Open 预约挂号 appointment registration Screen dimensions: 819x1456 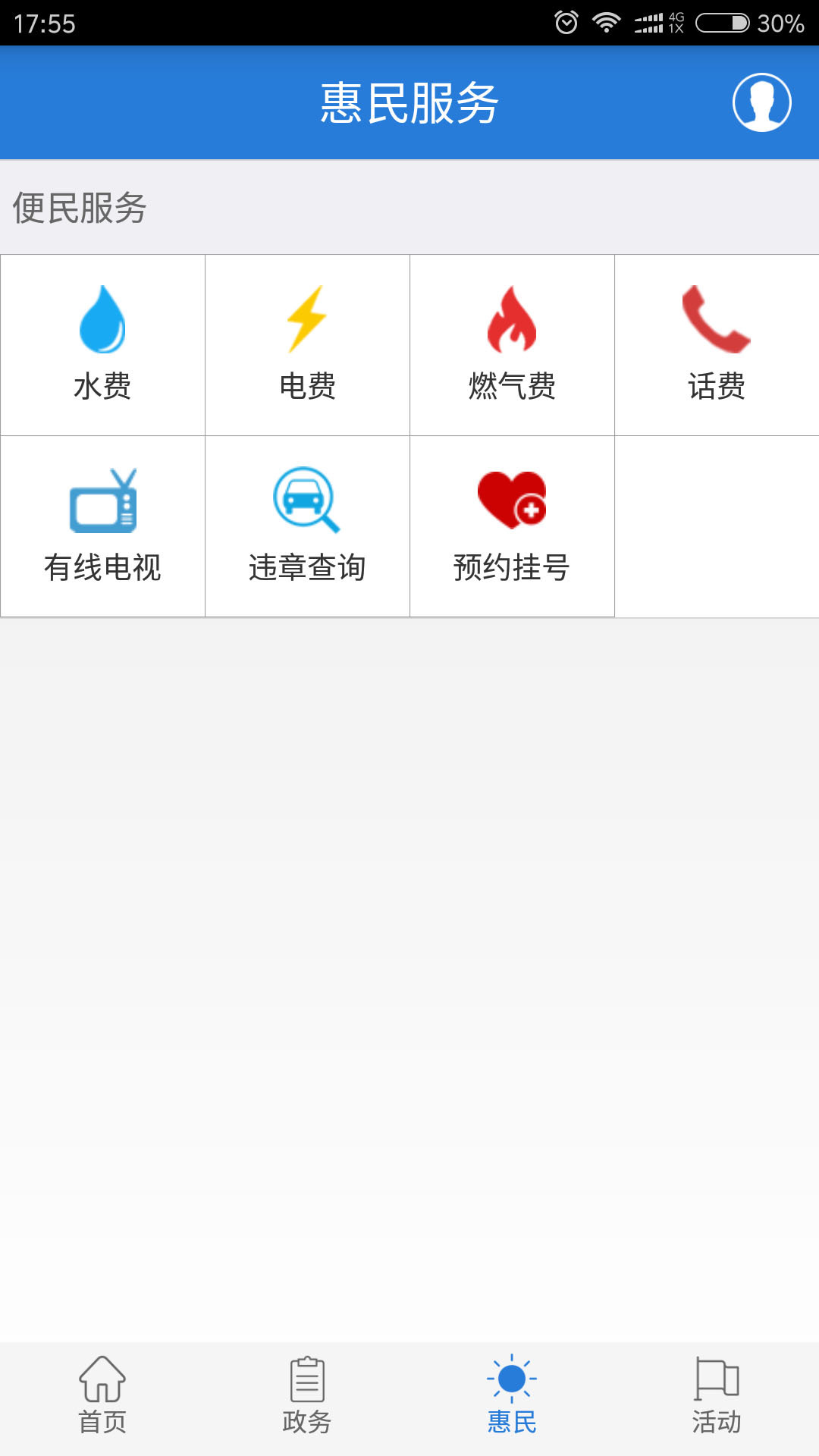click(x=512, y=526)
